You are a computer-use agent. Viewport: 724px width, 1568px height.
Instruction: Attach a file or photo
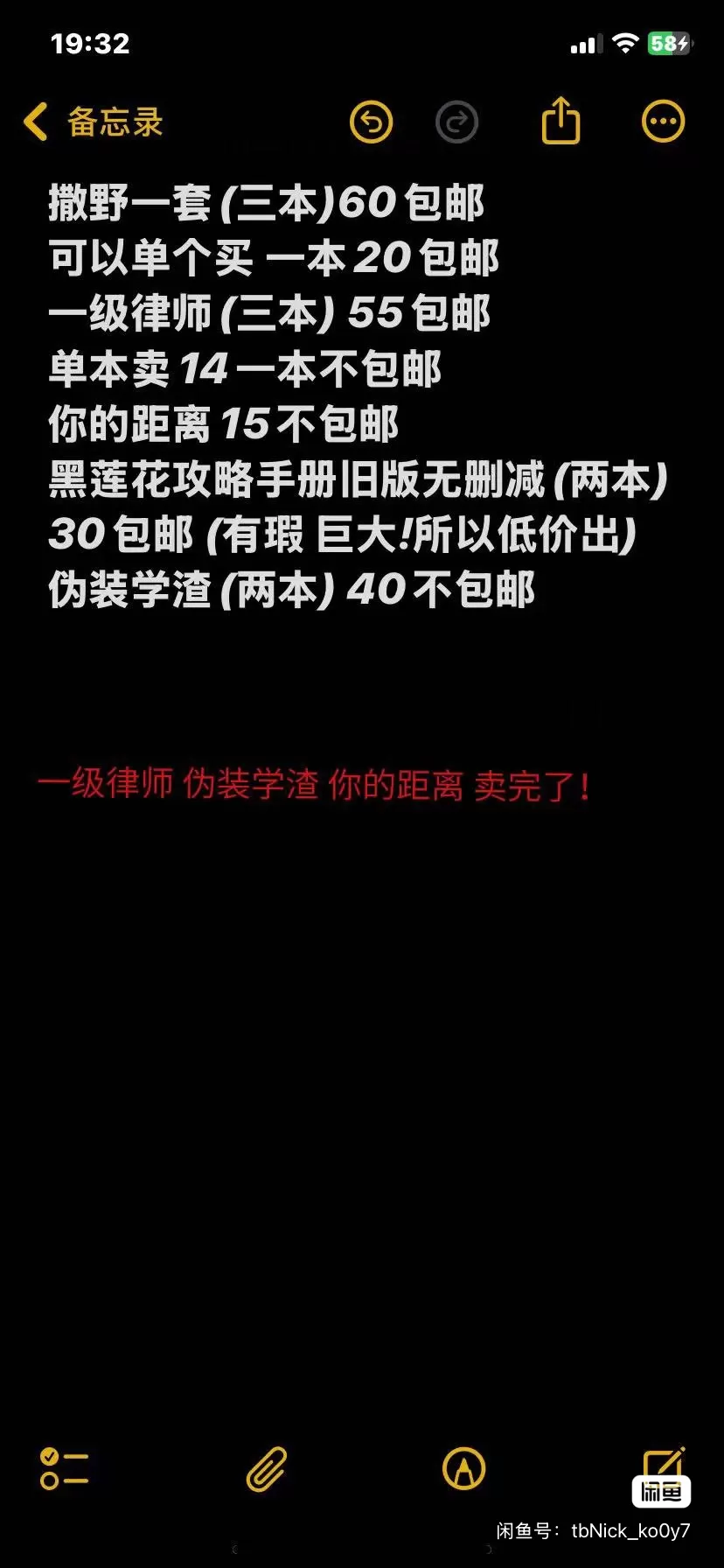267,1468
